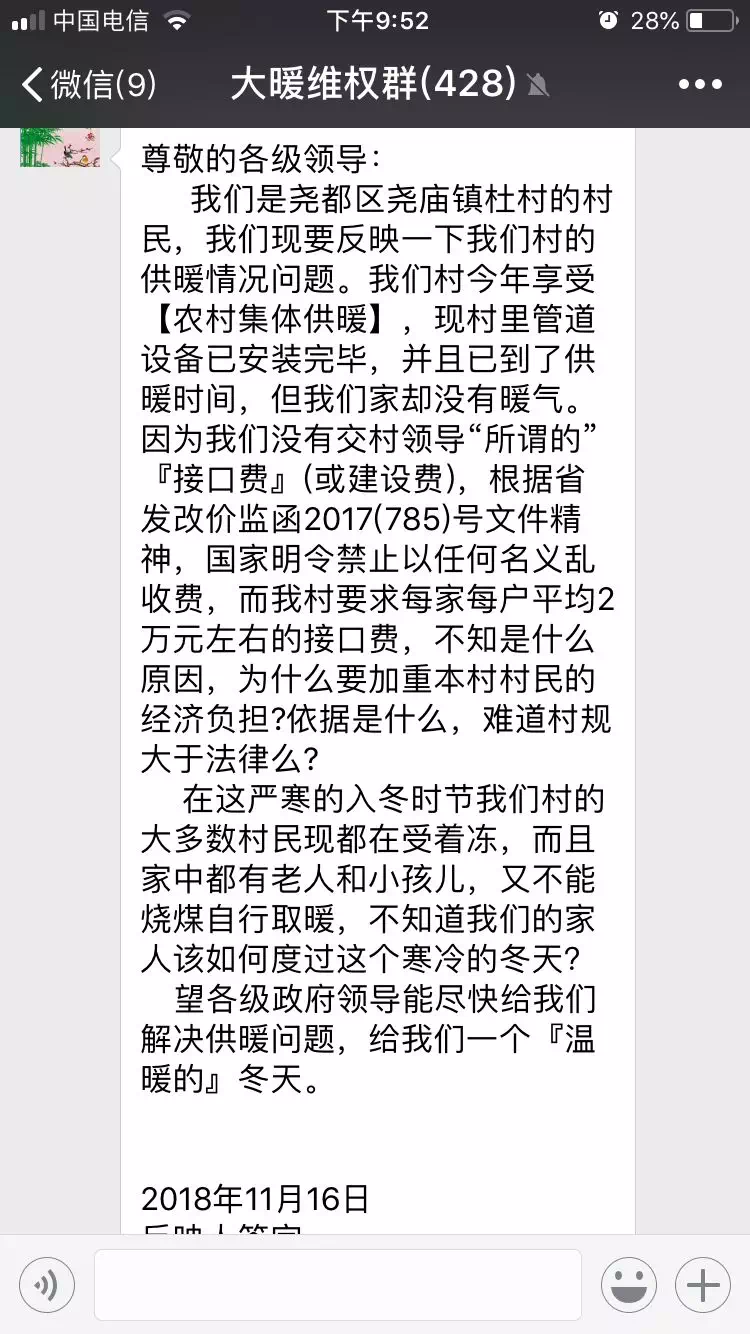Tap the message text input field
750x1334 pixels.
(x=337, y=1285)
